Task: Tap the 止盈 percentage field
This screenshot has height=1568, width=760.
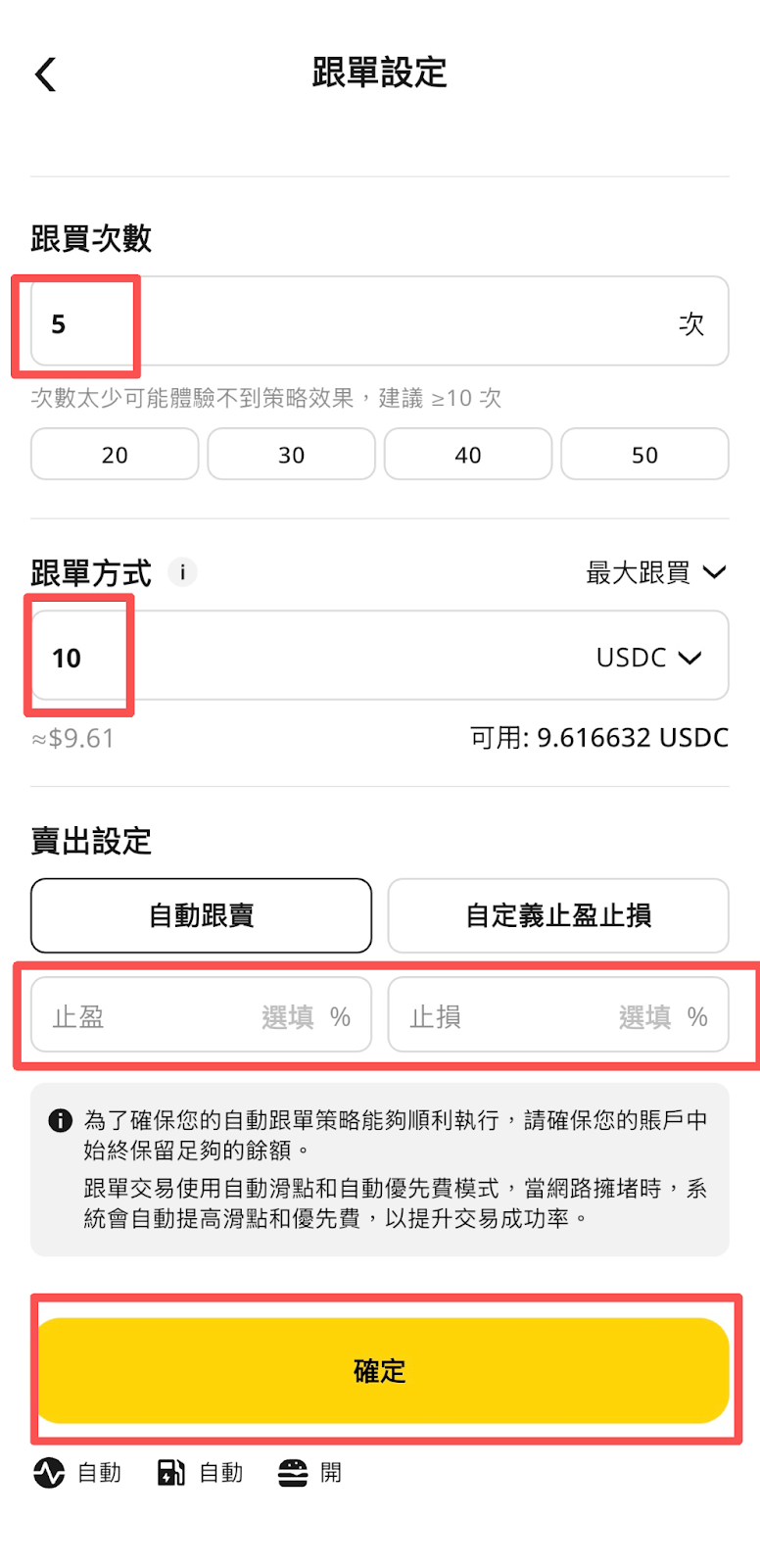Action: click(x=201, y=1016)
